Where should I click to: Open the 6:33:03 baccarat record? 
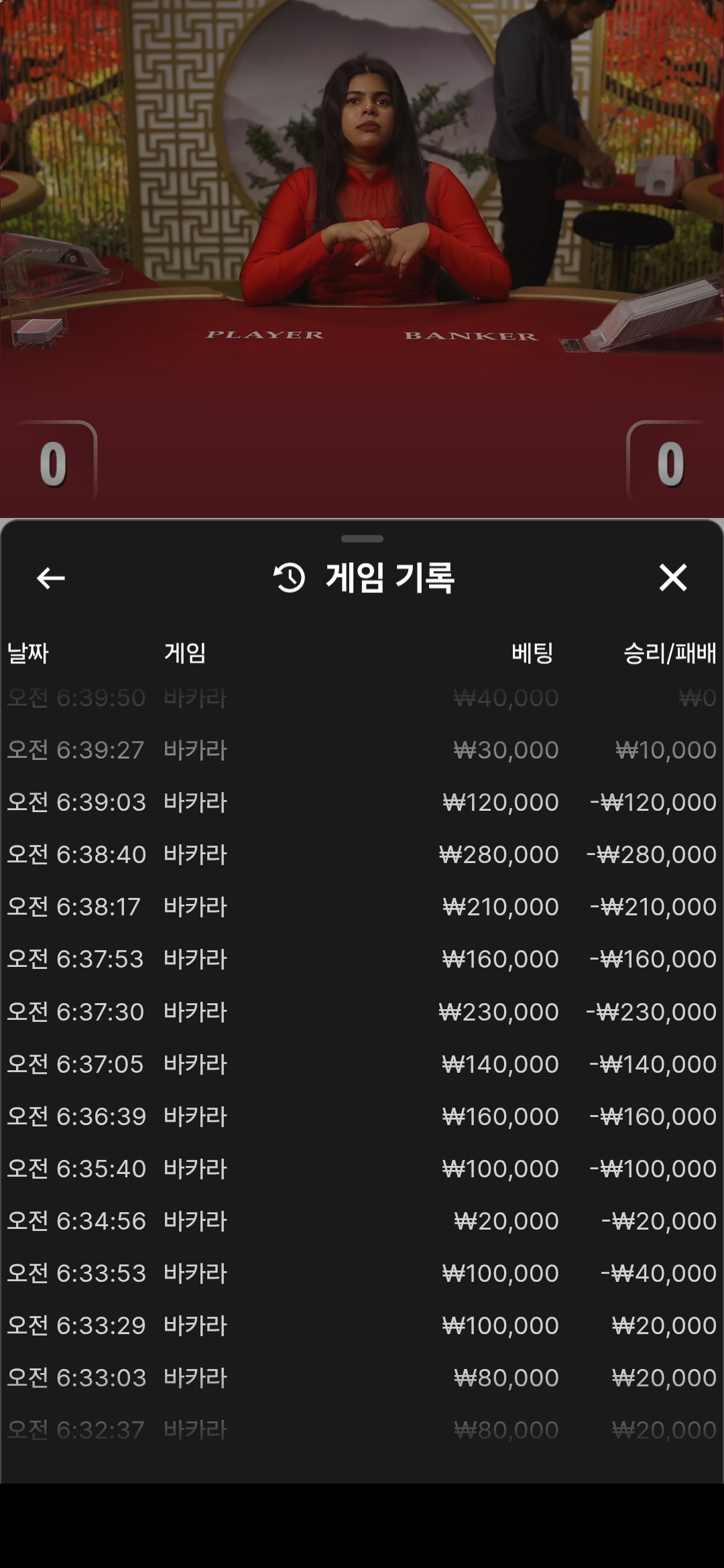pos(362,1377)
